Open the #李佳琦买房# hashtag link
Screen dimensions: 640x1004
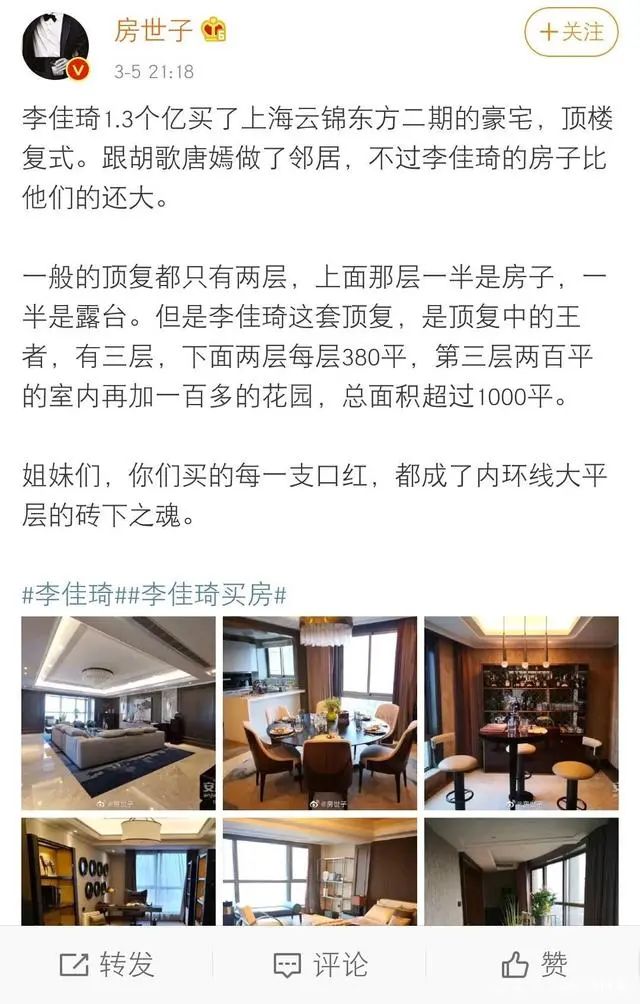tap(203, 596)
